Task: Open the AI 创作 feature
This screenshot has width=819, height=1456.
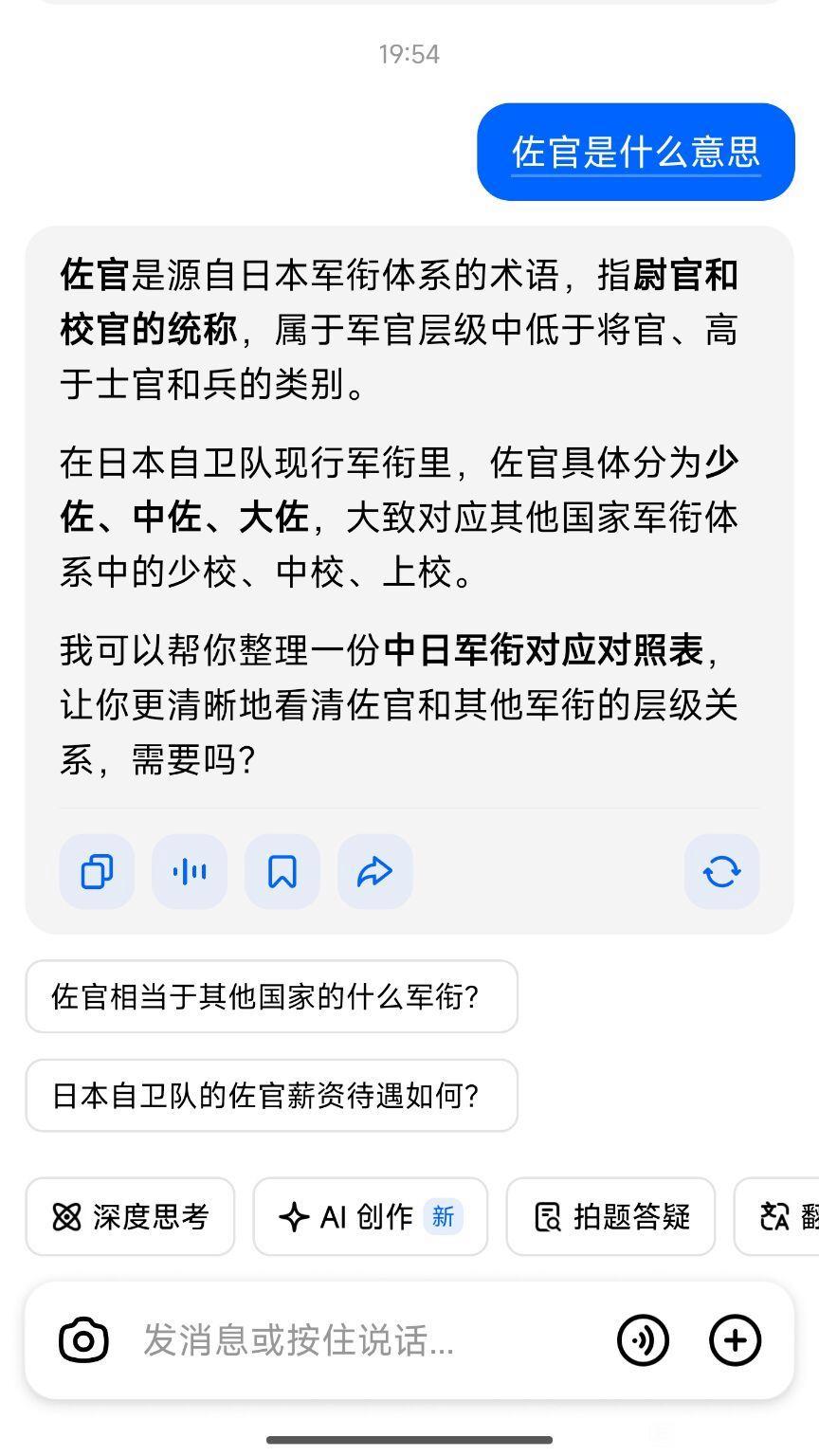Action: [370, 1216]
